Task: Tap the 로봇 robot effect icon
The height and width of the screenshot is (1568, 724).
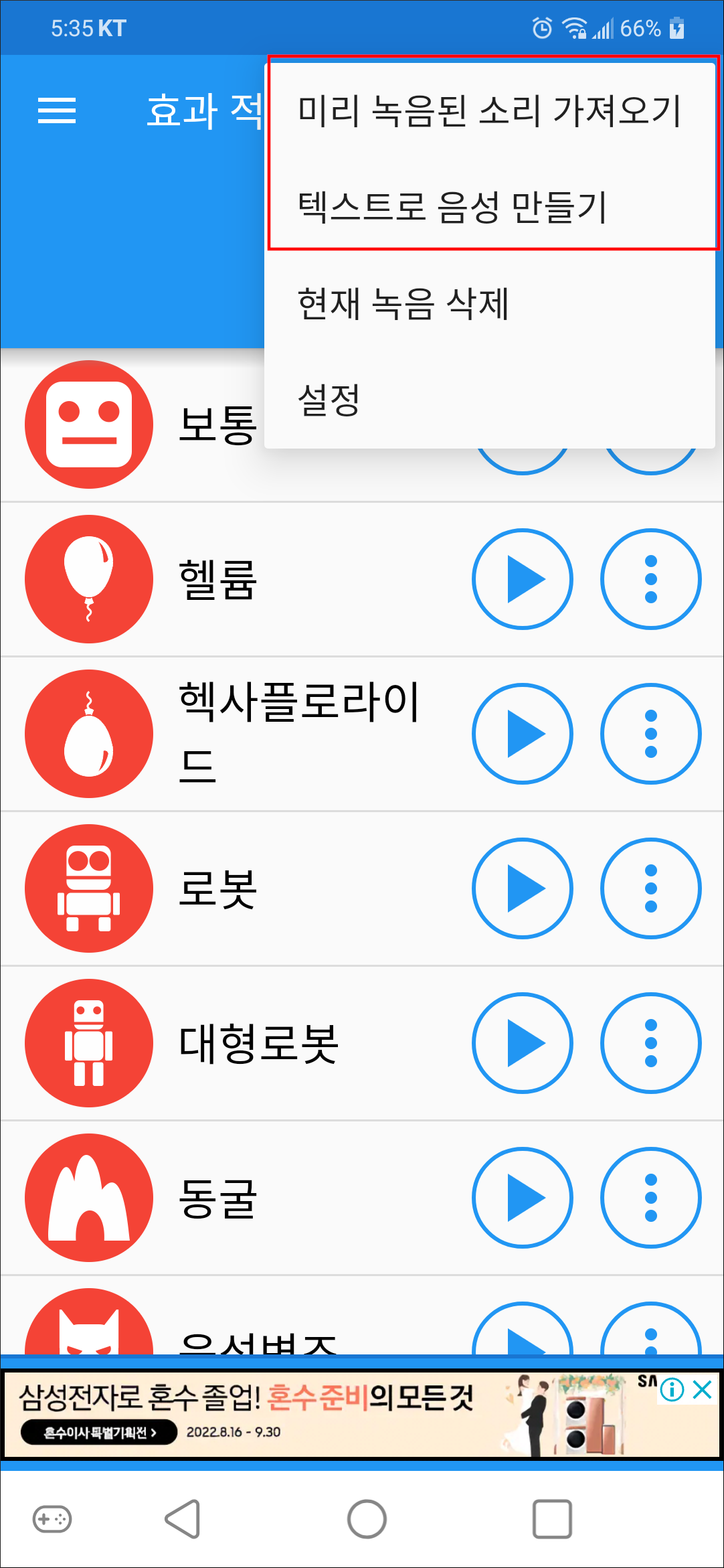Action: tap(89, 888)
